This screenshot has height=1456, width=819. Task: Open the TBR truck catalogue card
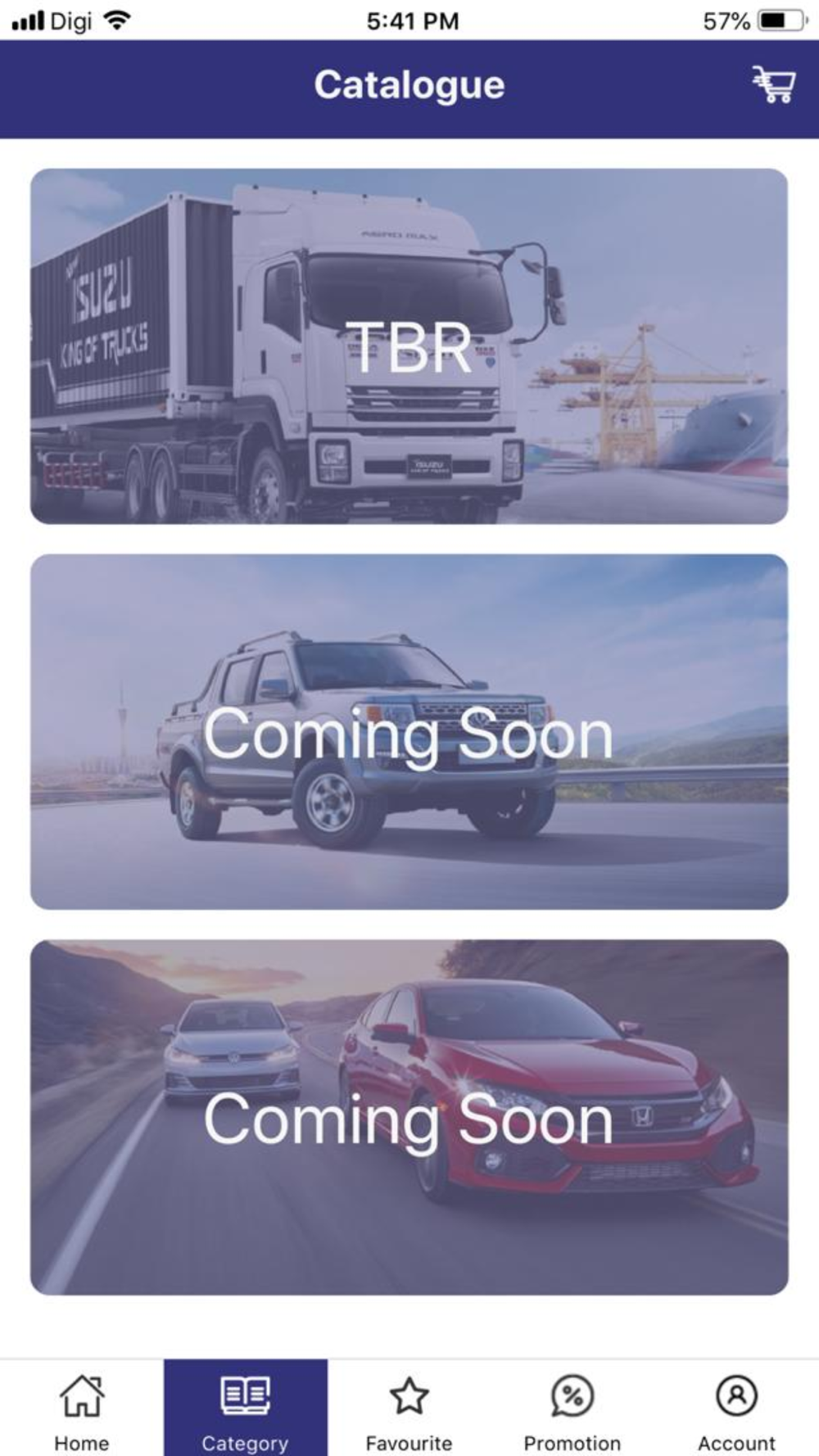409,346
